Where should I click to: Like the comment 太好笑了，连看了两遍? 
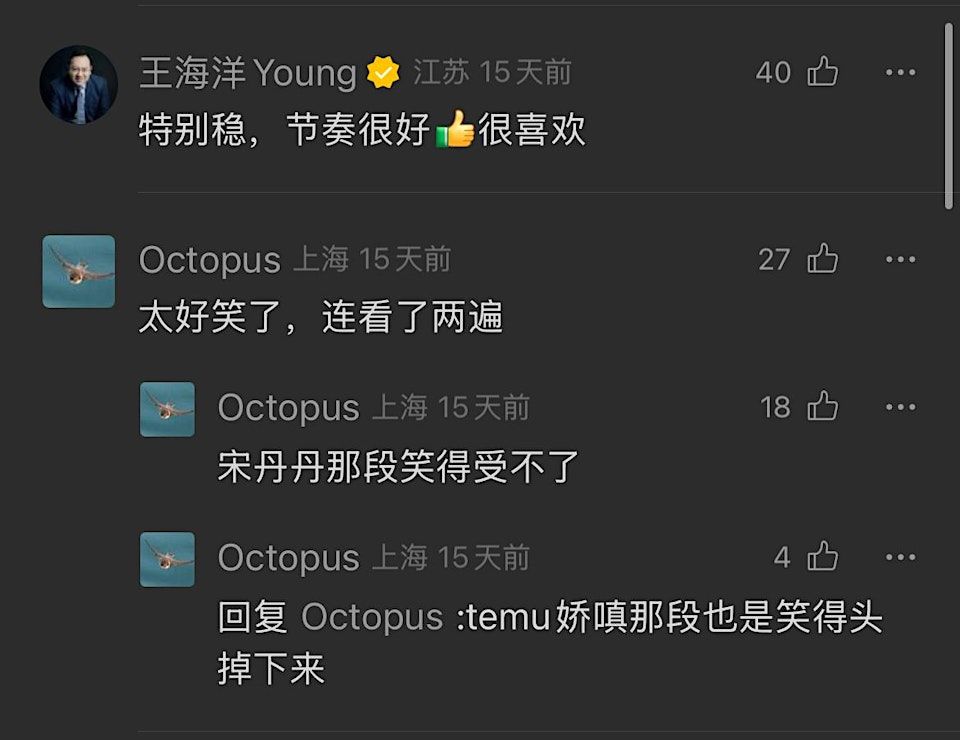[822, 260]
